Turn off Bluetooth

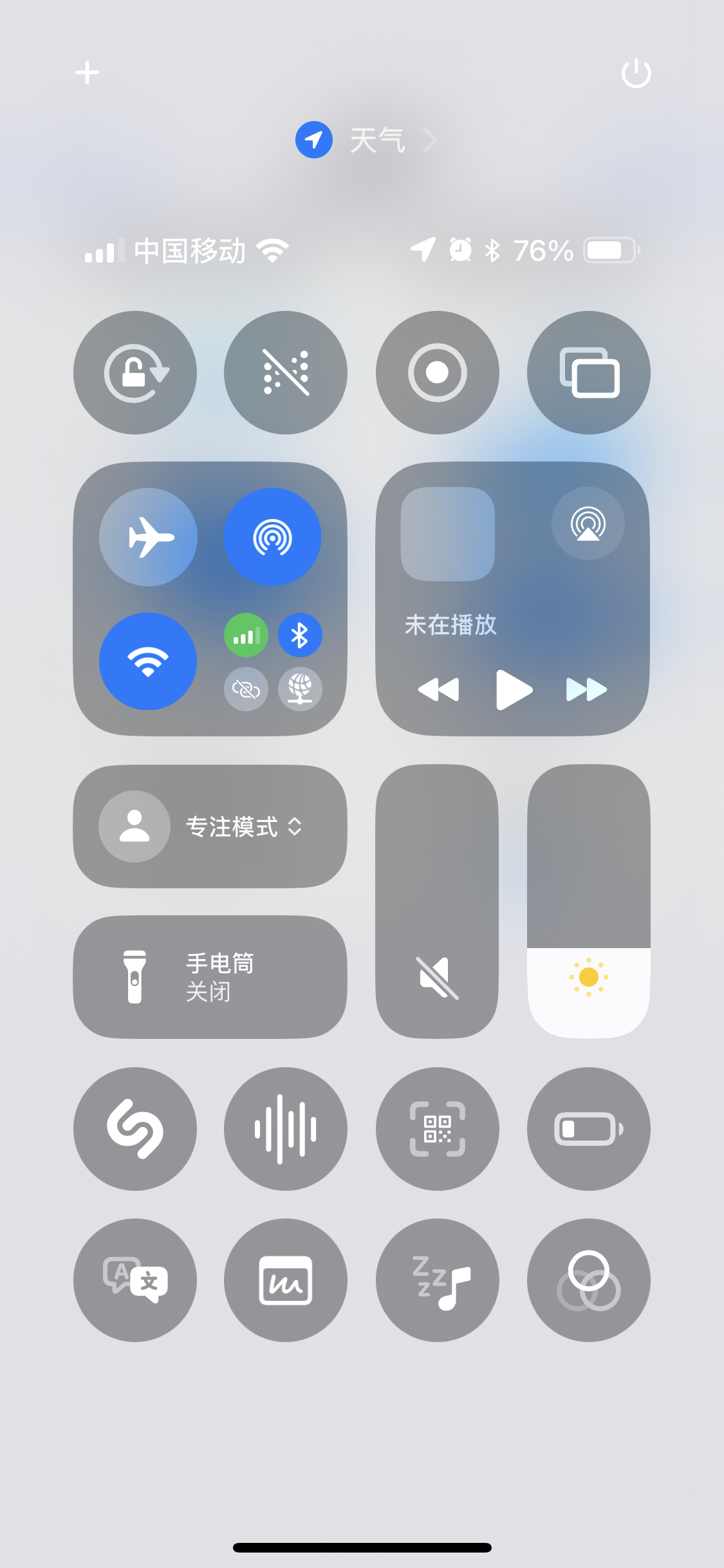point(300,636)
